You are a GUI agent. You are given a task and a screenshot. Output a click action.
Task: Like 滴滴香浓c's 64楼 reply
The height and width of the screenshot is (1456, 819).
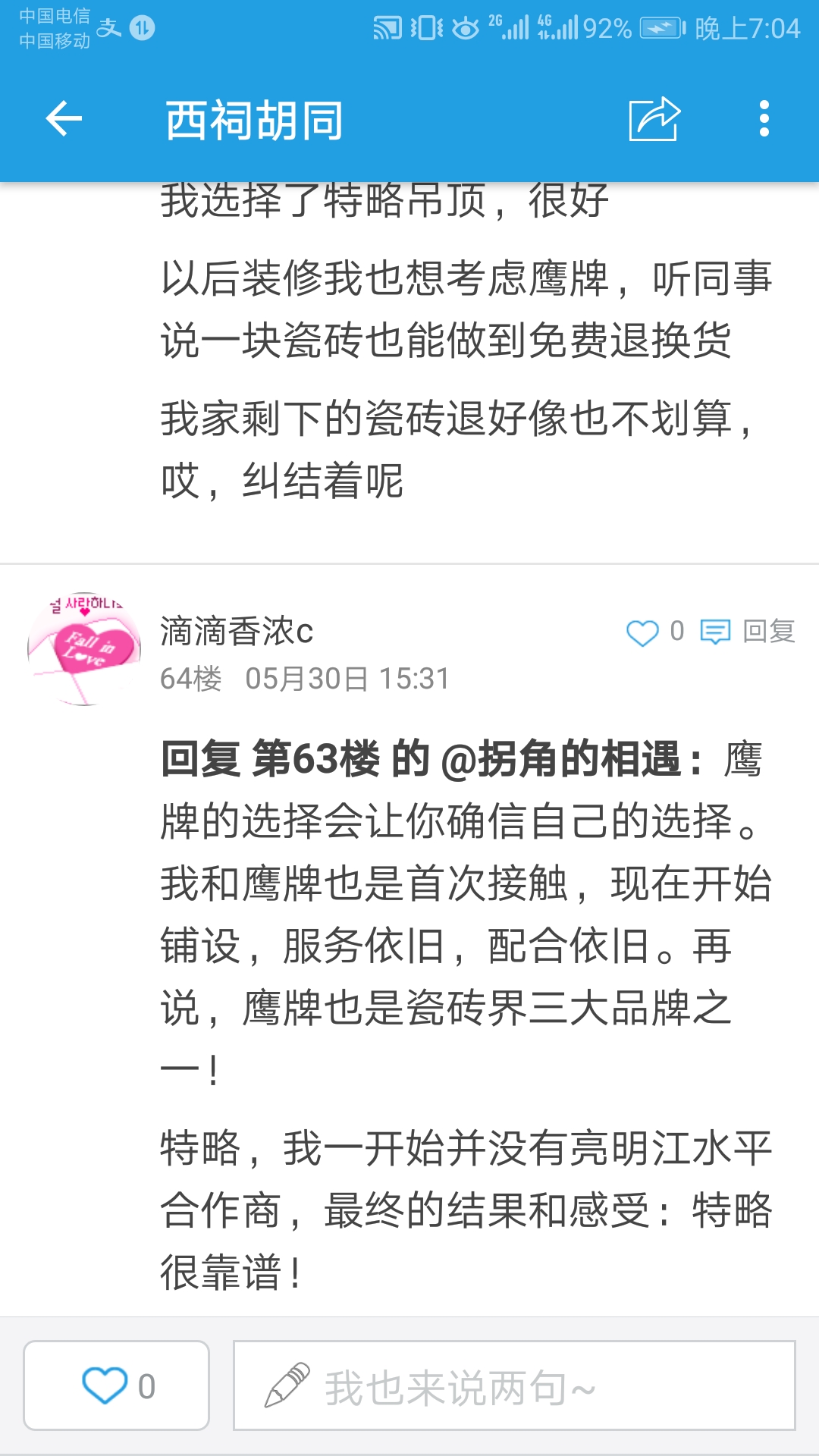click(x=643, y=632)
